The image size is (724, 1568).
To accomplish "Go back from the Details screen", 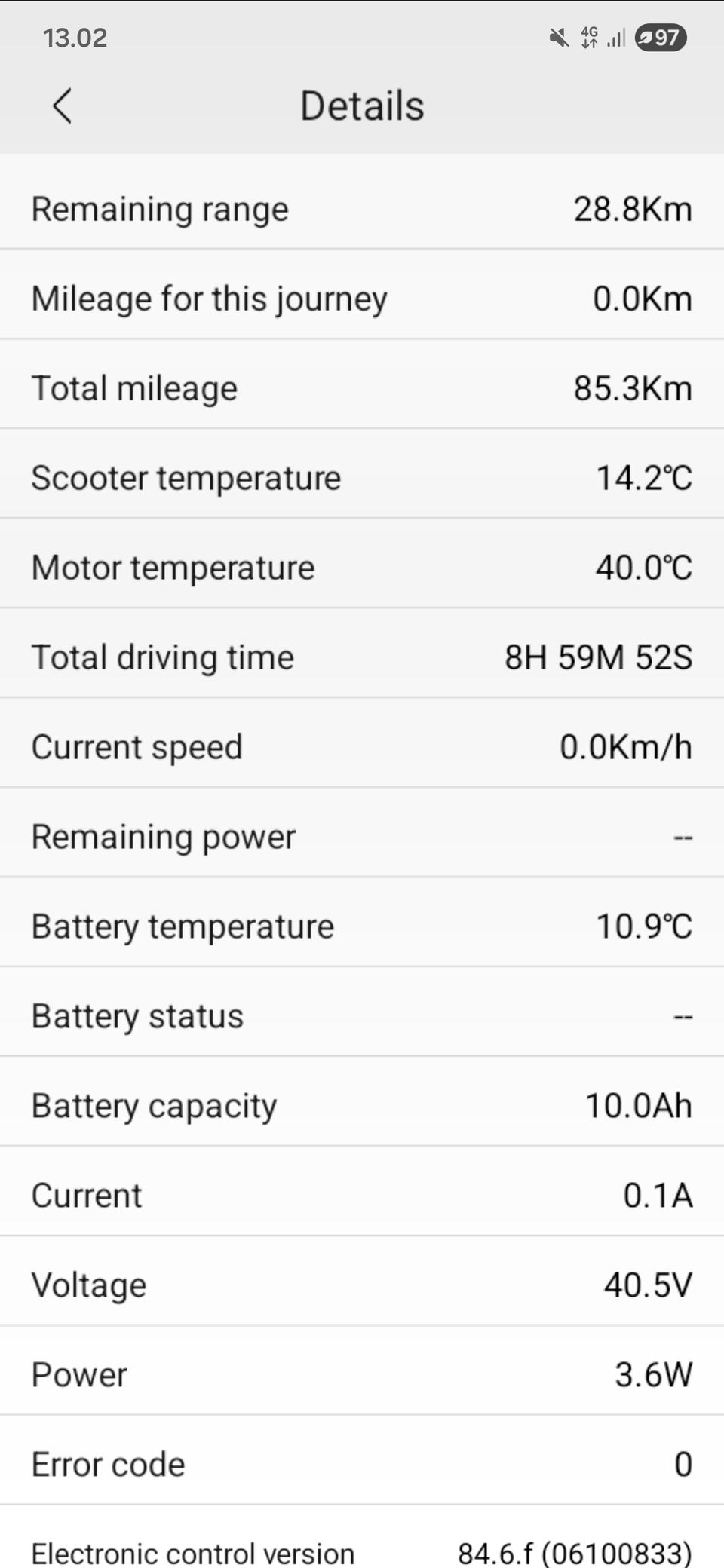I will (x=63, y=106).
